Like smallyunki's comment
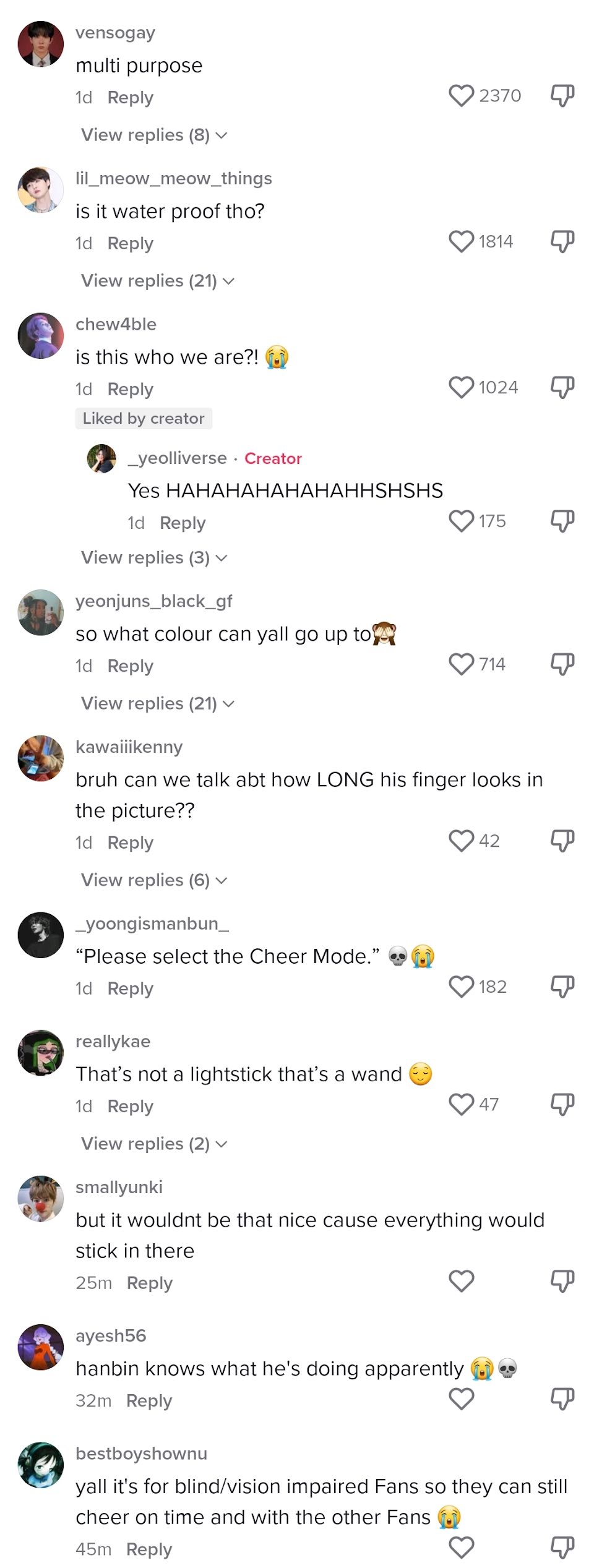The height and width of the screenshot is (1568, 594). (x=461, y=1281)
